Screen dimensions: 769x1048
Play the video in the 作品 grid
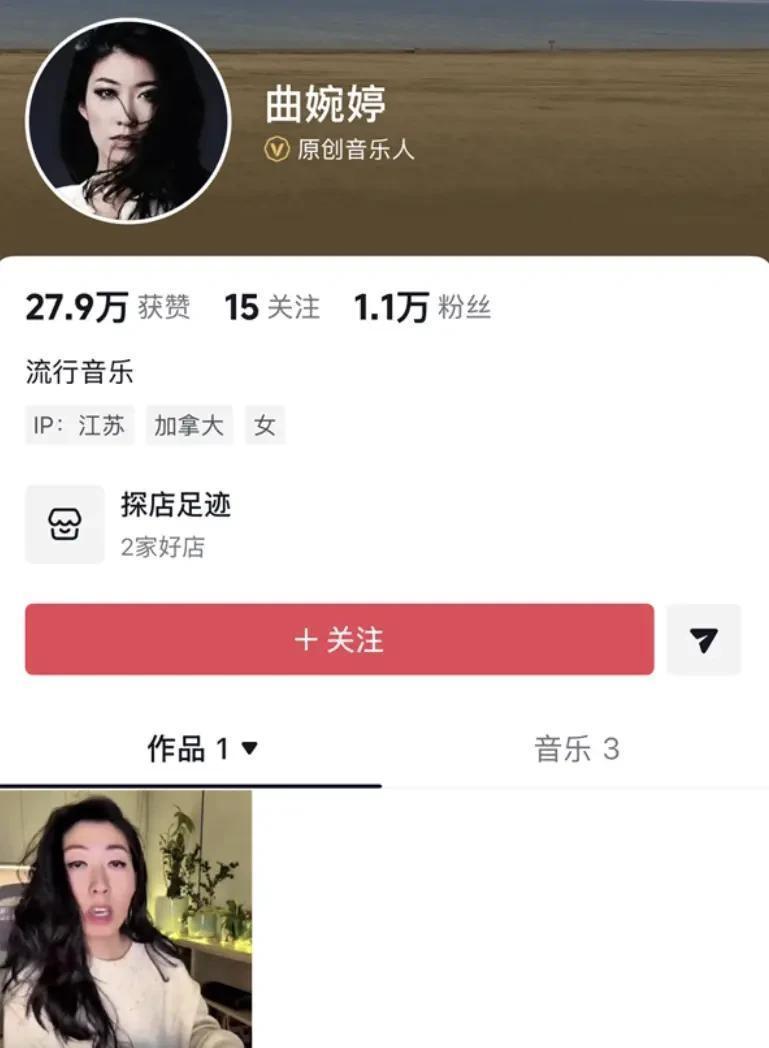[126, 918]
